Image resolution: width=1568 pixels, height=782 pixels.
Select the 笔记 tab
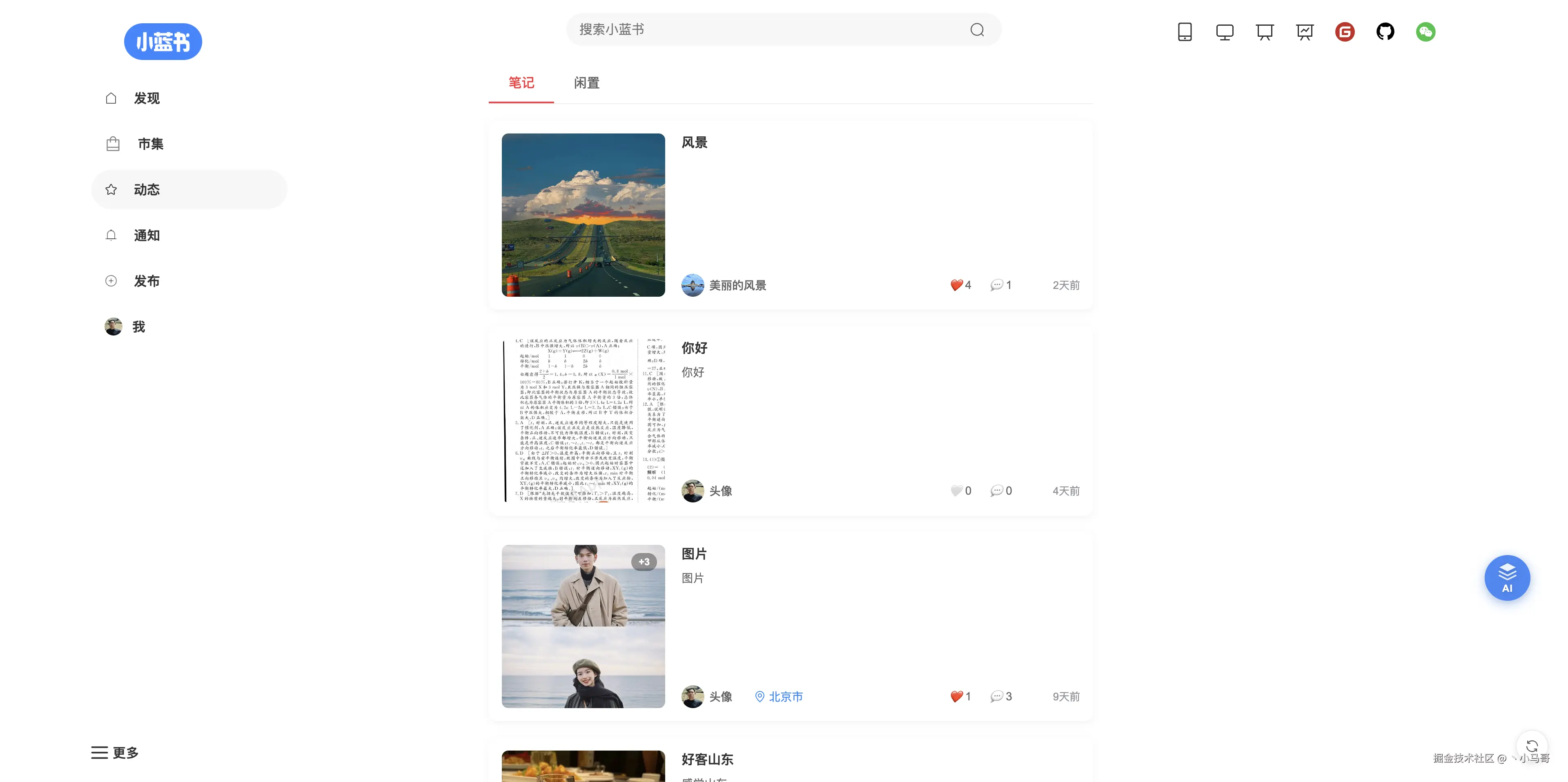point(521,83)
